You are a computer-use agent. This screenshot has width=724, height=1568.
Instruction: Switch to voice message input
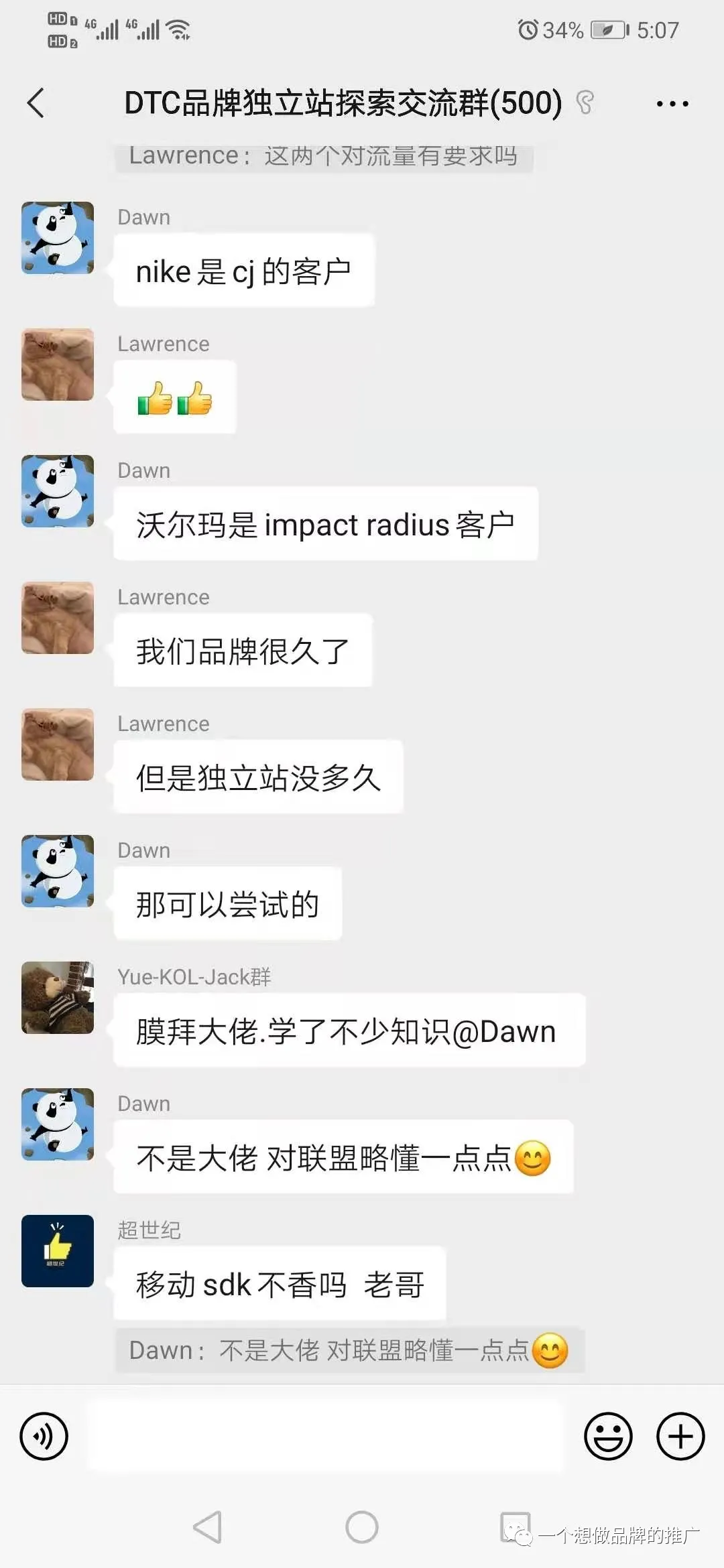[44, 1436]
